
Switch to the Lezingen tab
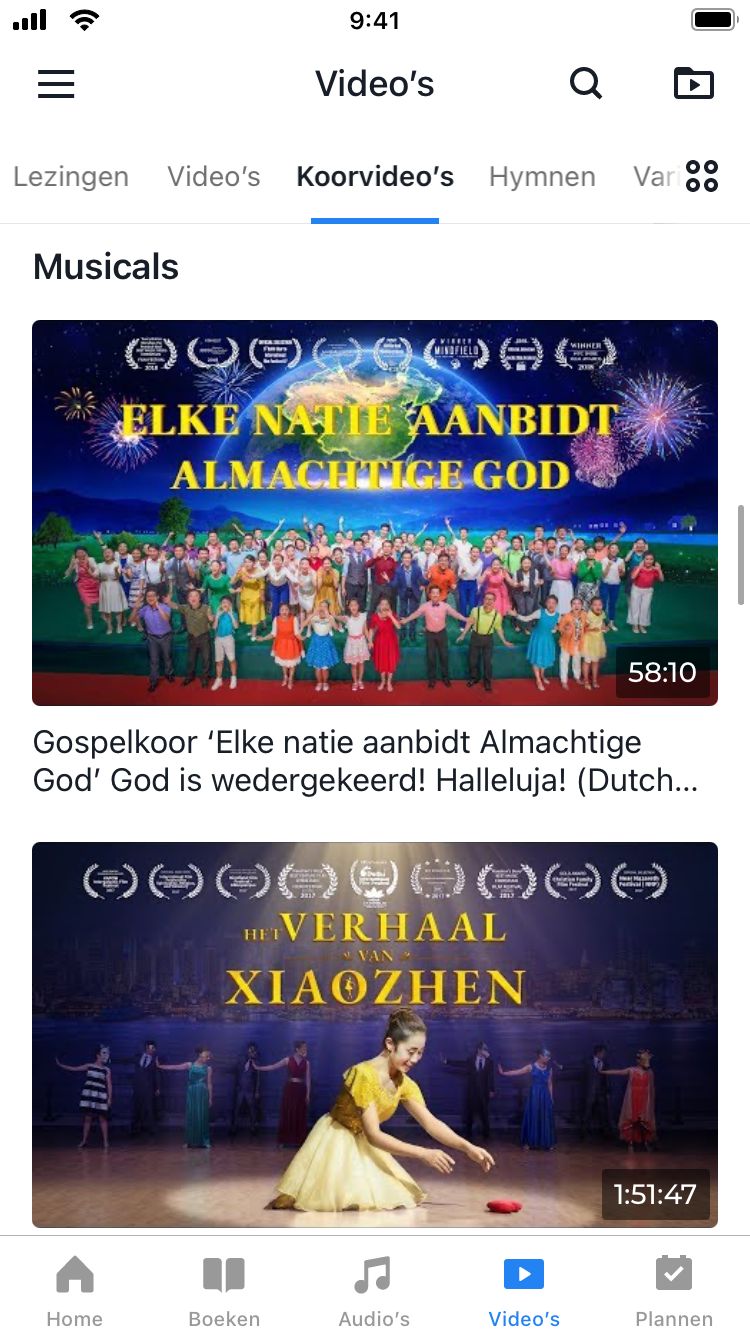(x=71, y=177)
